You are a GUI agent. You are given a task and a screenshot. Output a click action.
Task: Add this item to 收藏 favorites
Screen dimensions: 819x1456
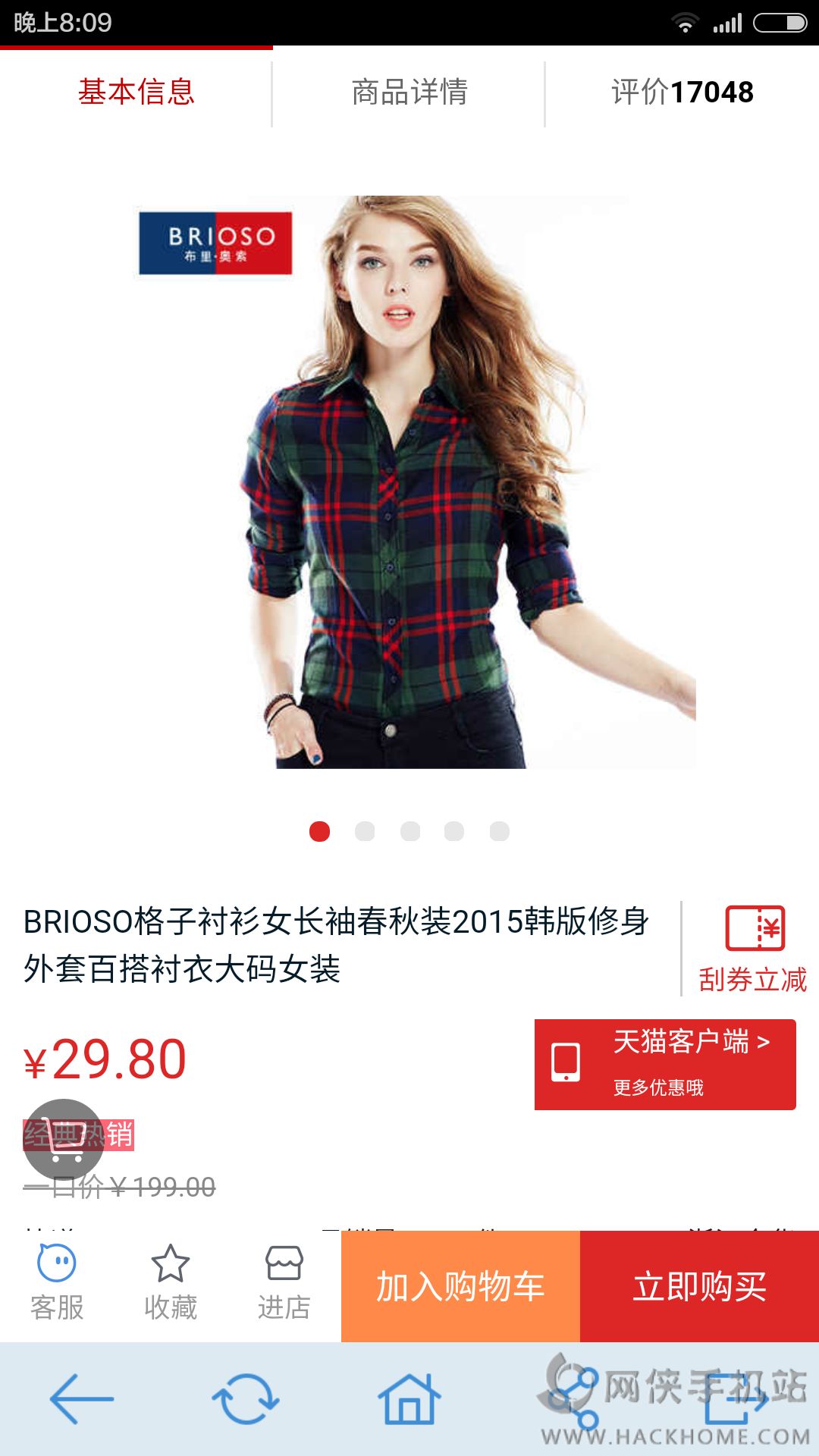click(x=171, y=1283)
